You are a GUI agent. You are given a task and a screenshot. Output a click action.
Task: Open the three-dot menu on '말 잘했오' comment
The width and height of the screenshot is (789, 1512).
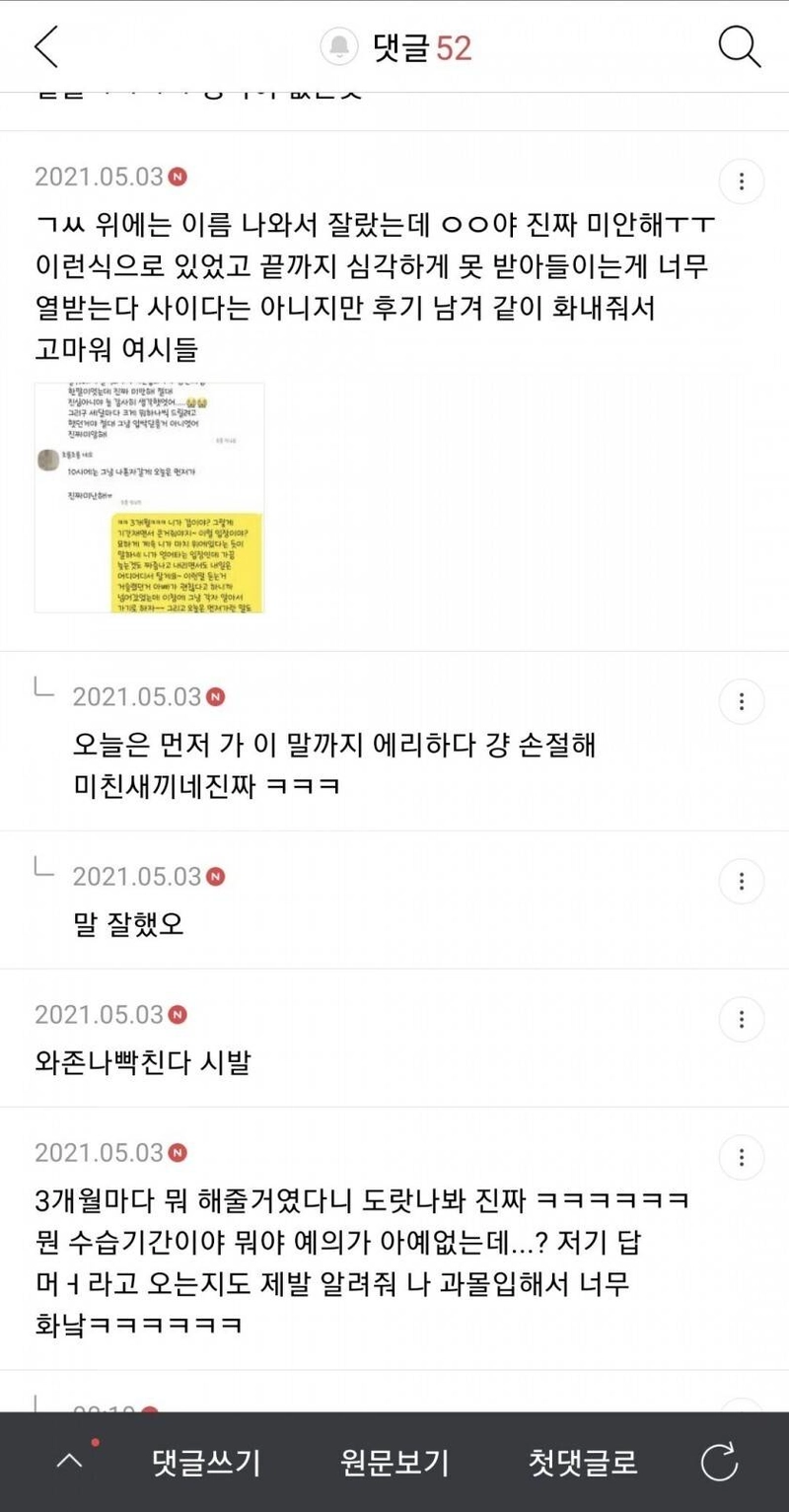tap(741, 881)
